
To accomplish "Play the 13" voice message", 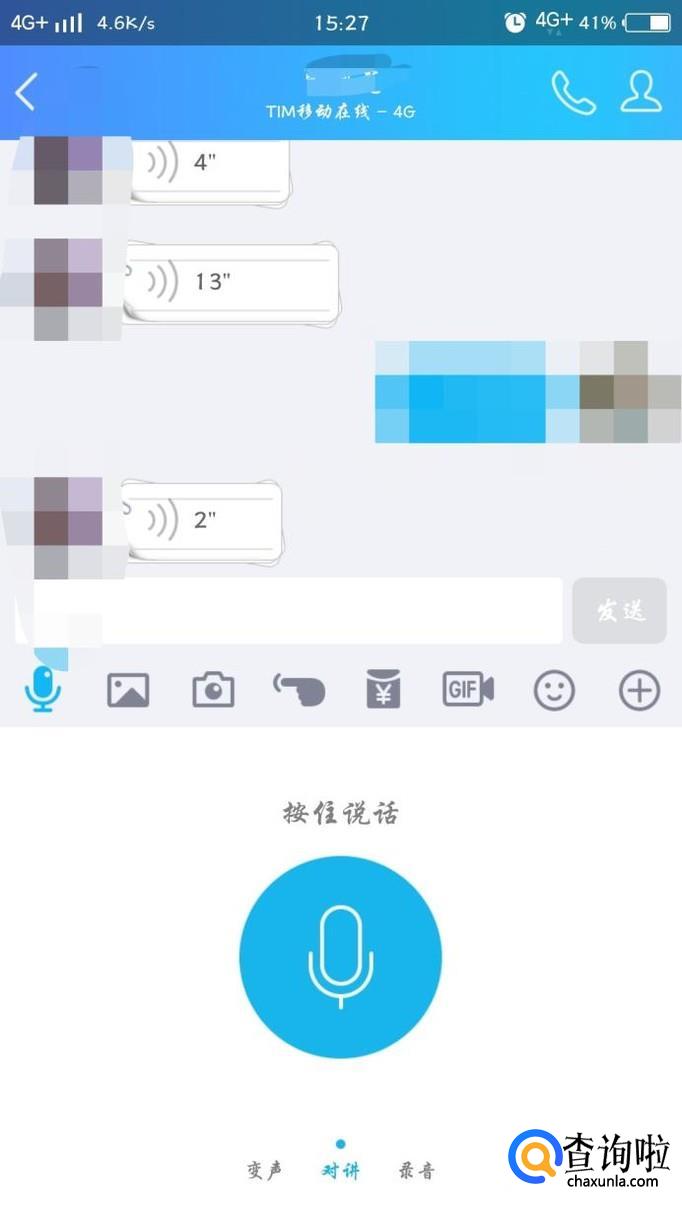I will pos(231,282).
